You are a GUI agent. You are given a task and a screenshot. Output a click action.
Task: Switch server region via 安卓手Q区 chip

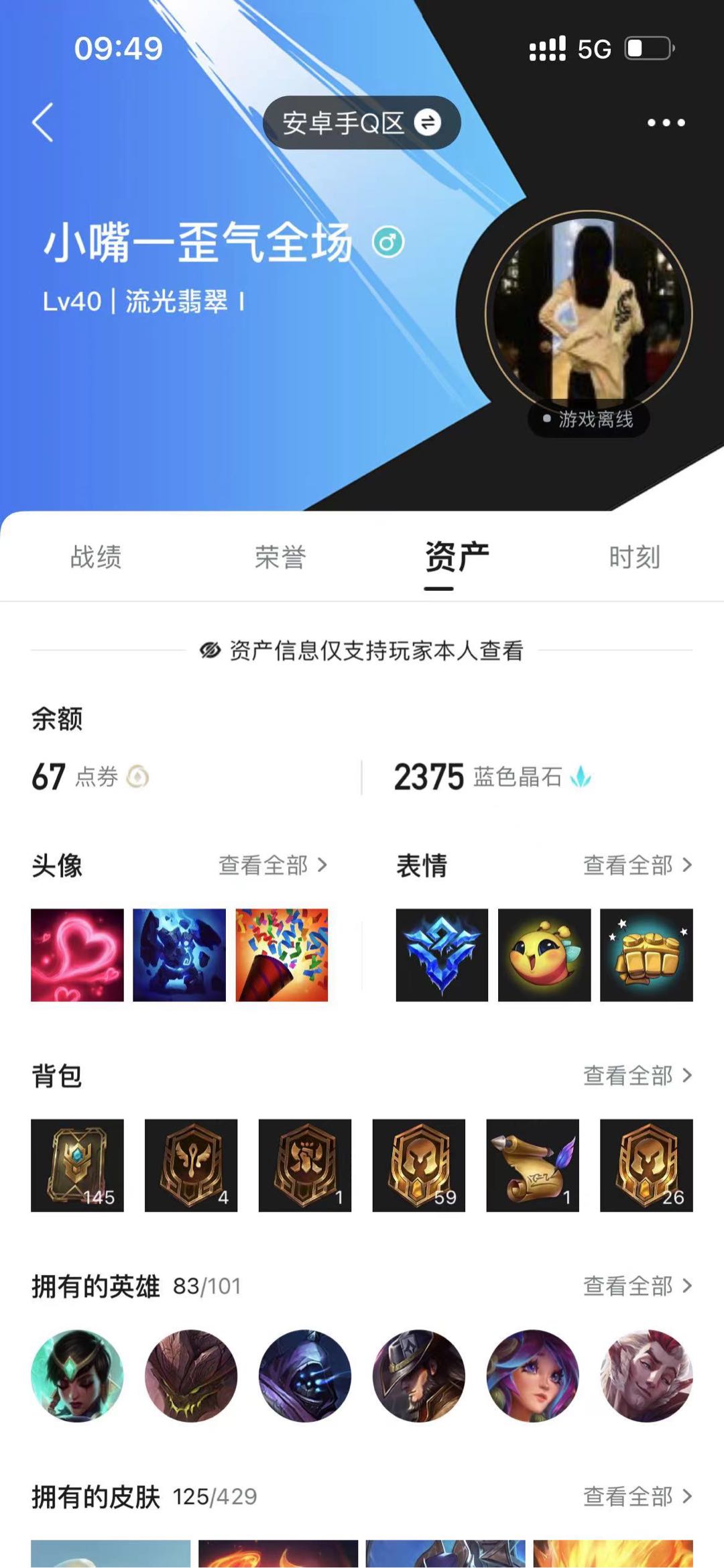coord(361,123)
